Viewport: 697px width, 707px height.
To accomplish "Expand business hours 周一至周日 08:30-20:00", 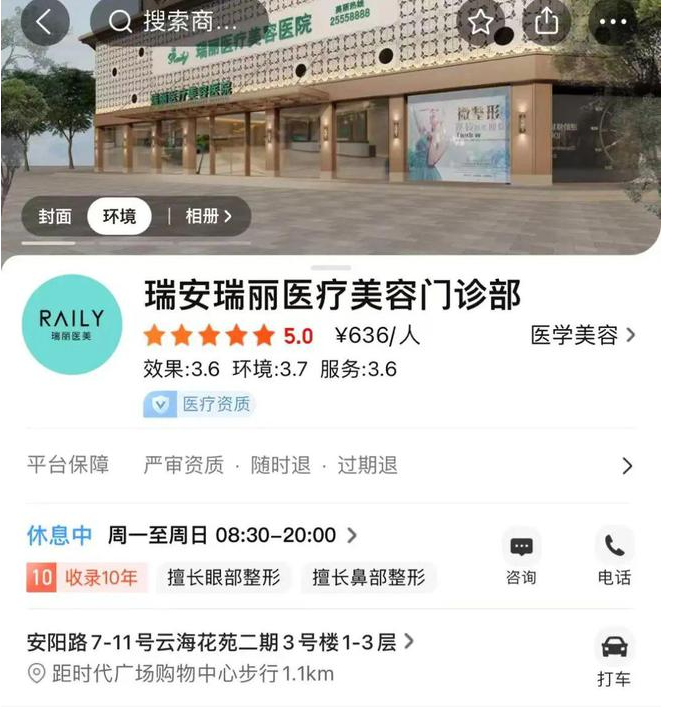I will (x=232, y=535).
